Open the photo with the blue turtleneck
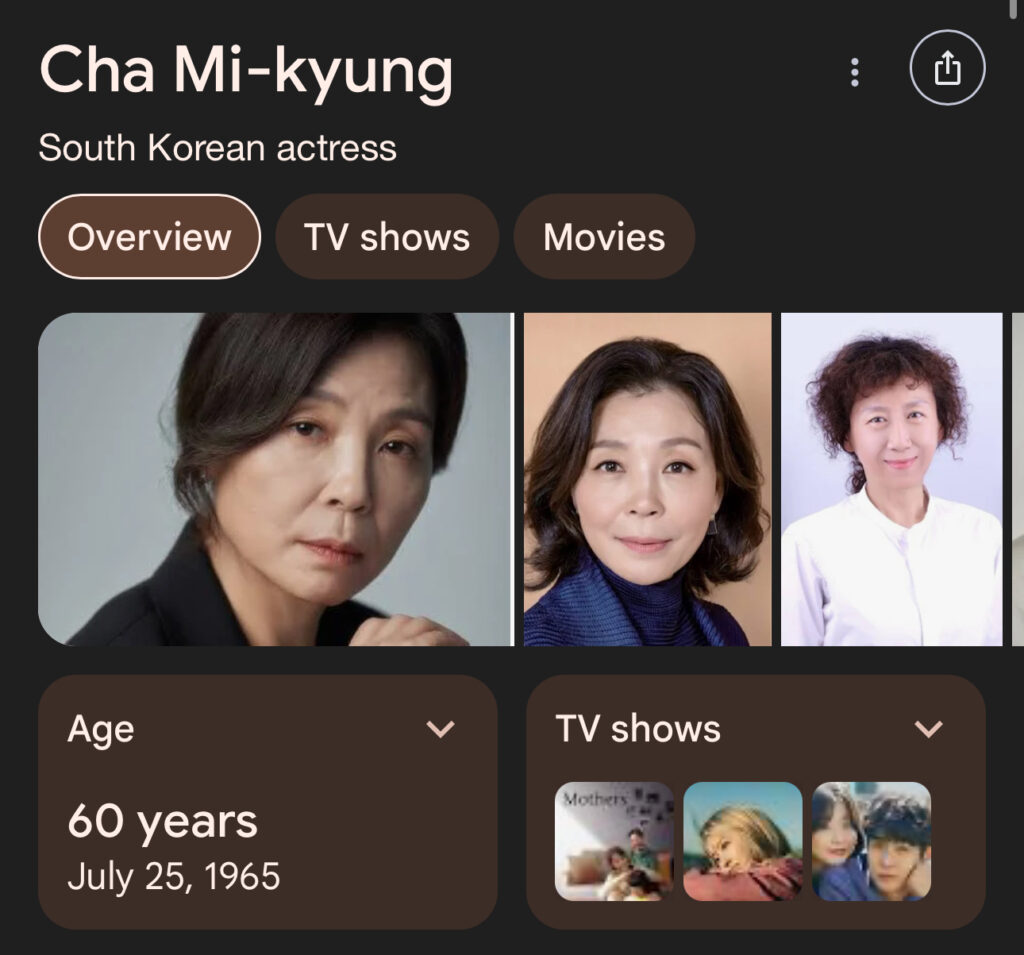The image size is (1024, 955). click(647, 479)
